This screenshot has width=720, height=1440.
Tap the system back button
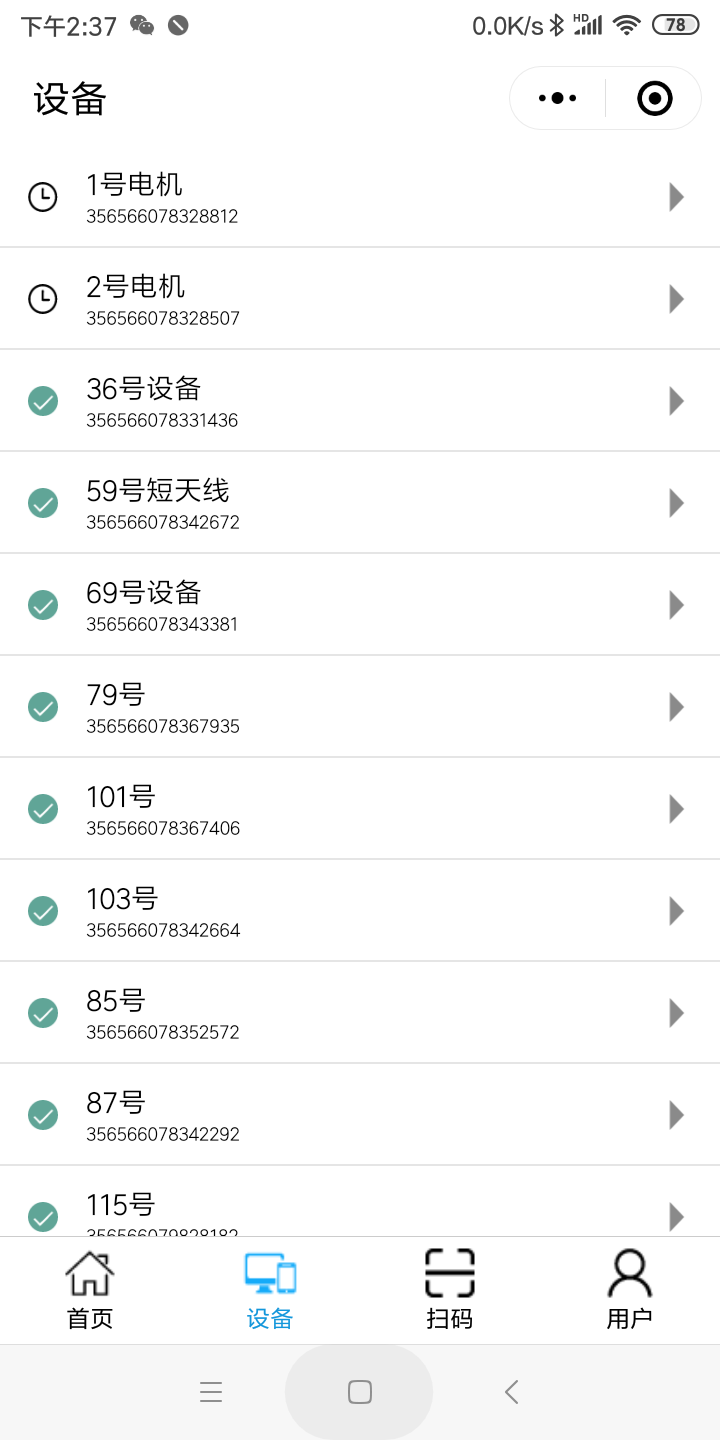coord(511,1392)
